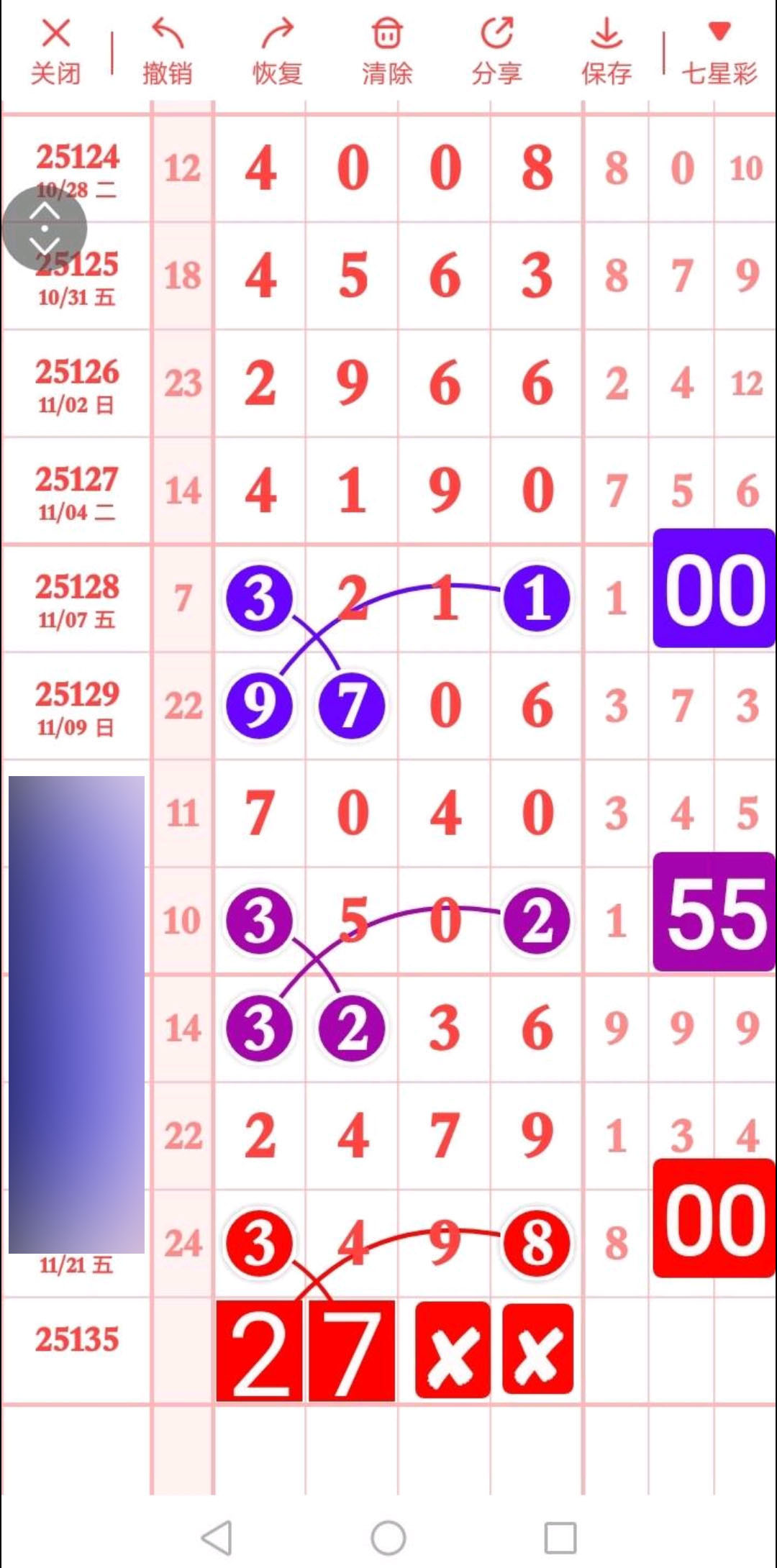777x1568 pixels.
Task: Close the chart editor
Action: tap(55, 52)
